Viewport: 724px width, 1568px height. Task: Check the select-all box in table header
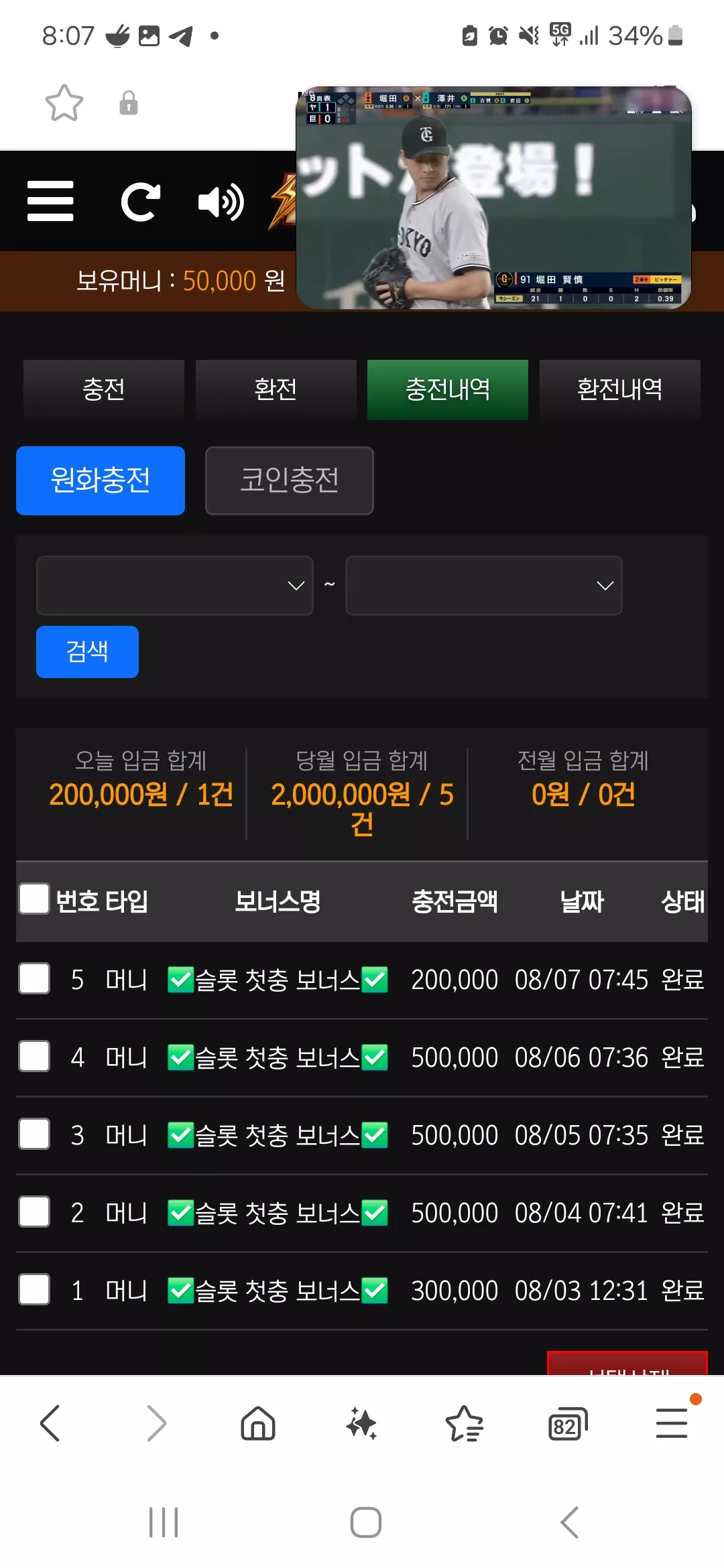point(34,899)
